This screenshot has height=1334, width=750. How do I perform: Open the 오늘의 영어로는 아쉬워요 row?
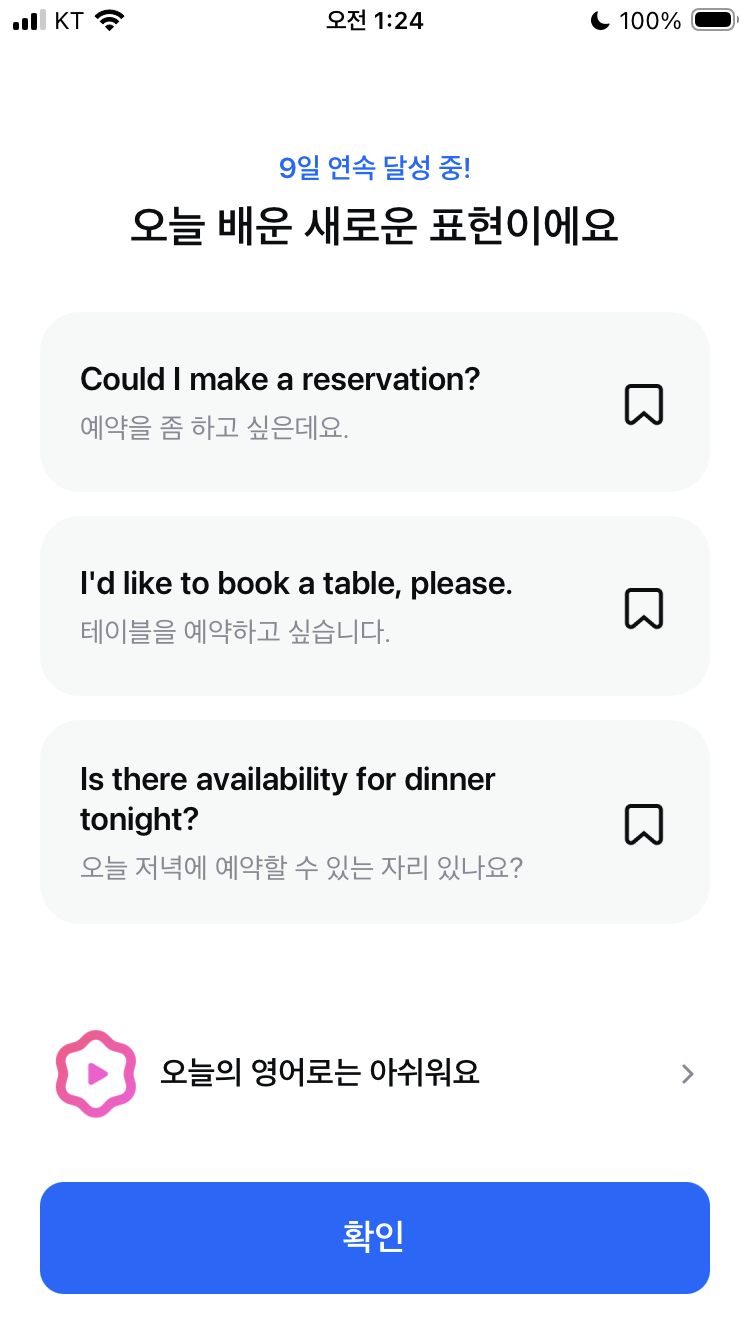[375, 1074]
